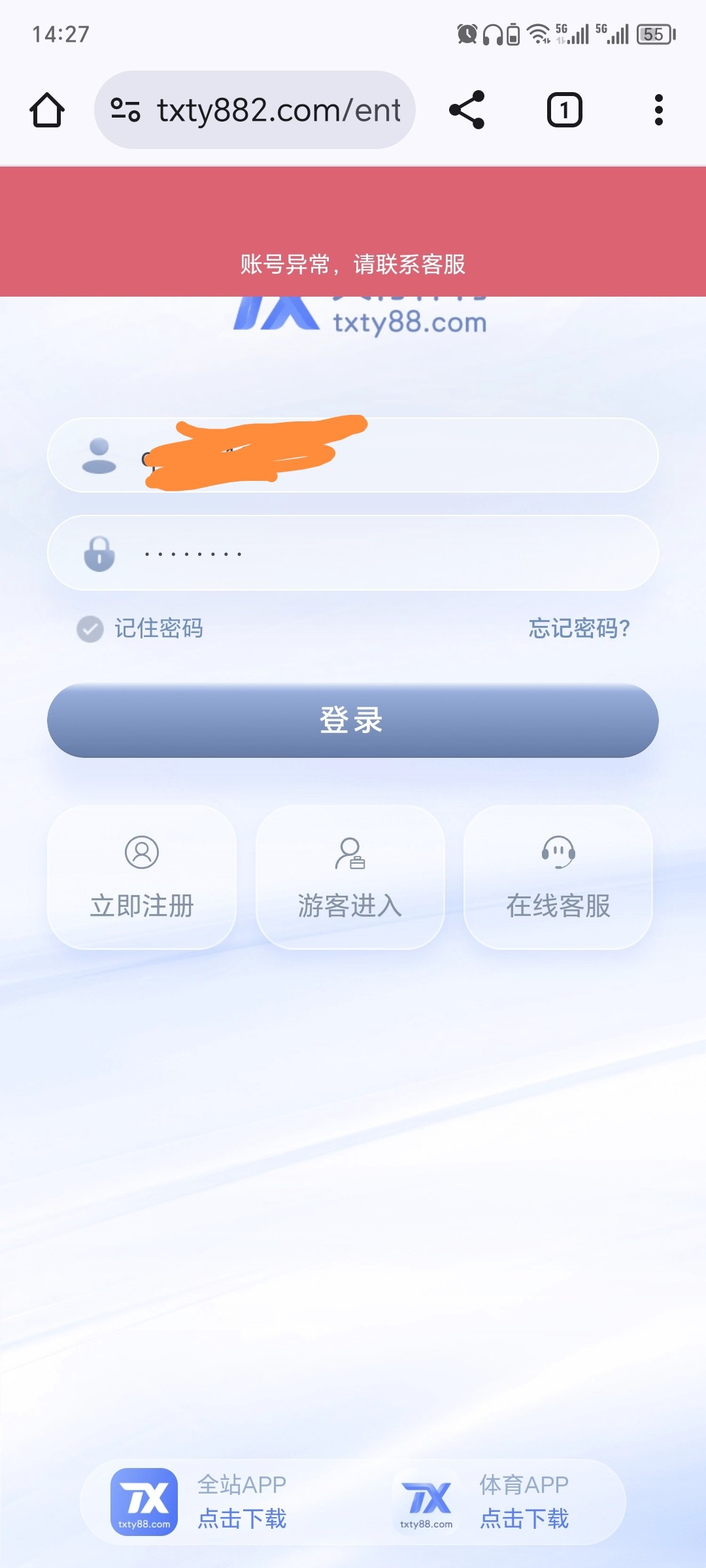This screenshot has height=1568, width=706.
Task: Tap the 登录 button
Action: pyautogui.click(x=352, y=721)
